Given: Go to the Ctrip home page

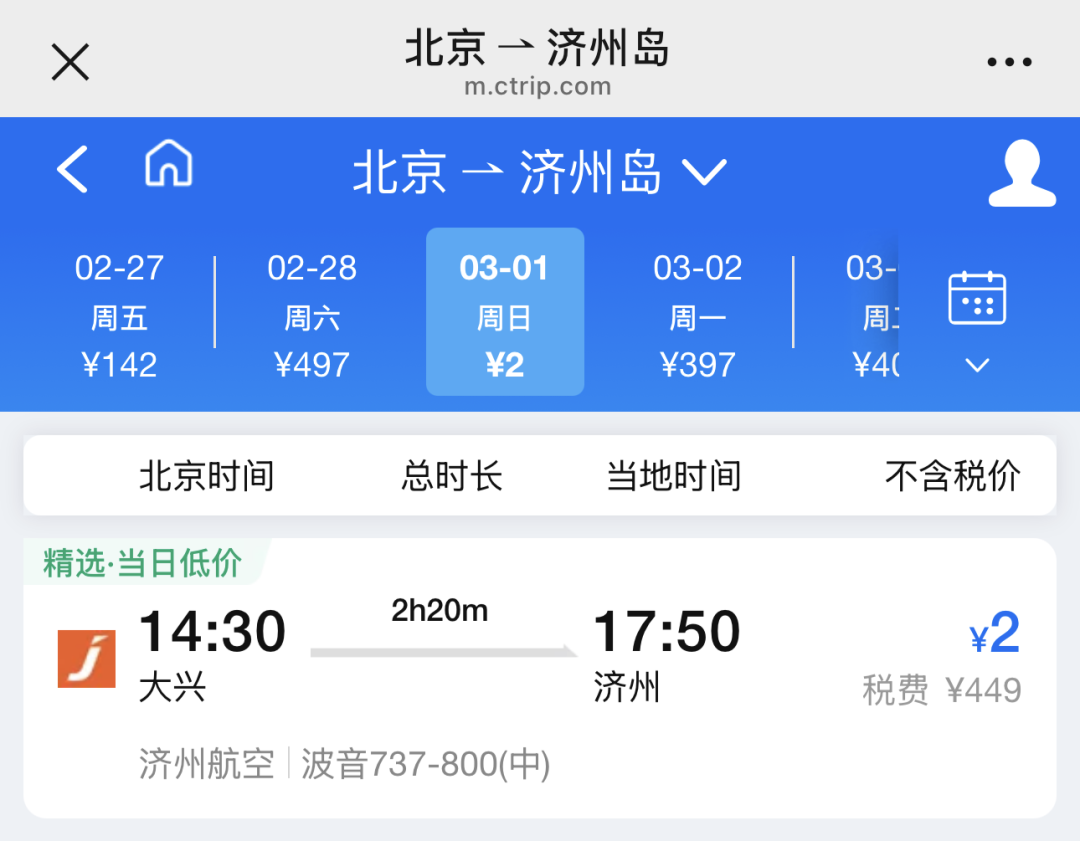Looking at the screenshot, I should tap(168, 164).
